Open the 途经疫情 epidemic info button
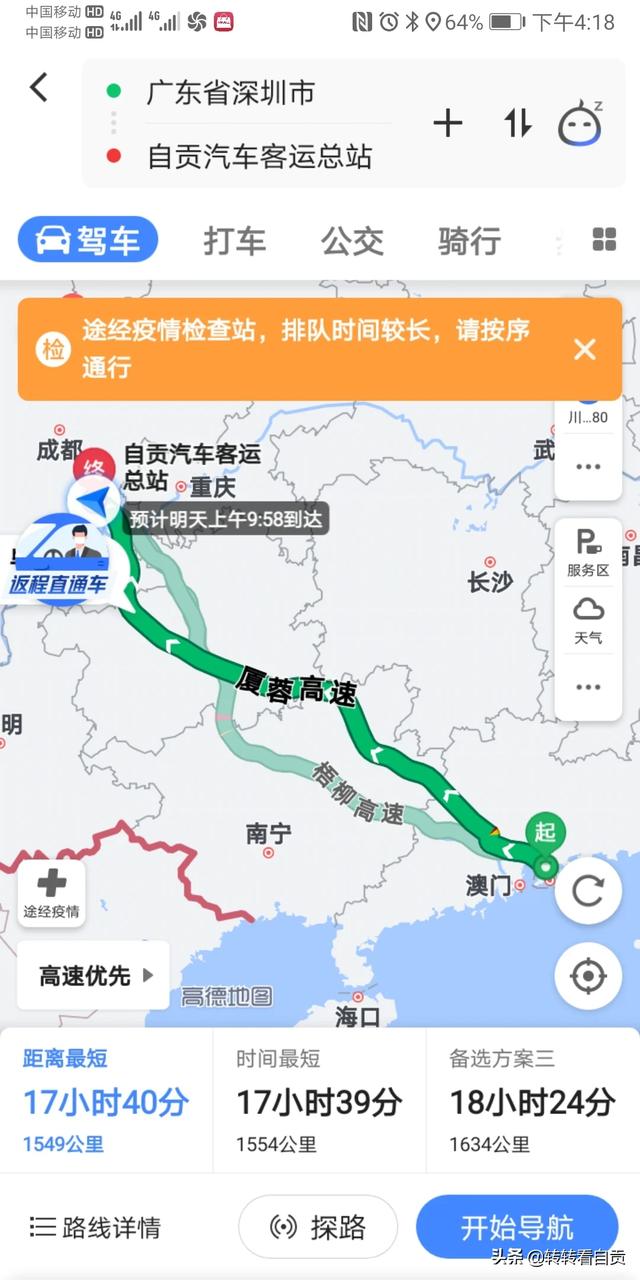 (51, 893)
